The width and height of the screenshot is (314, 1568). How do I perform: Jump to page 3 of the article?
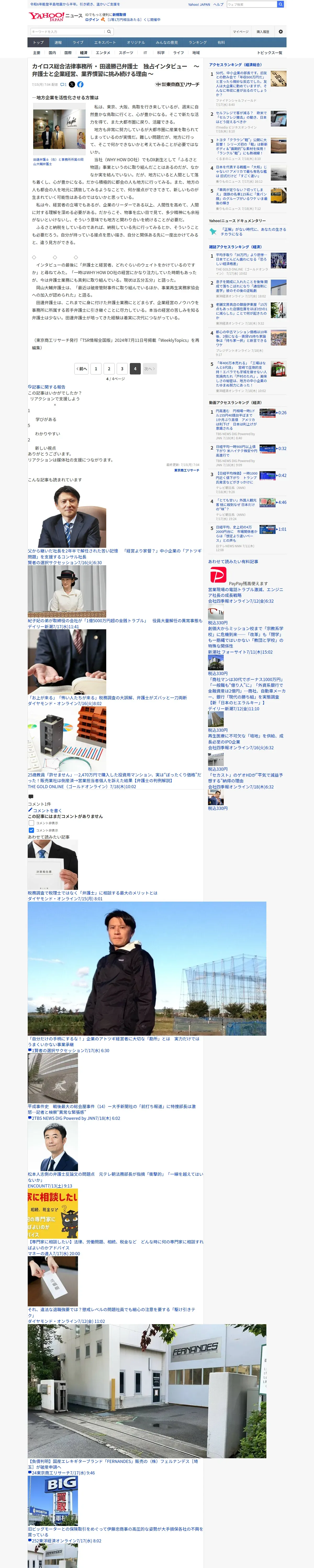[122, 368]
